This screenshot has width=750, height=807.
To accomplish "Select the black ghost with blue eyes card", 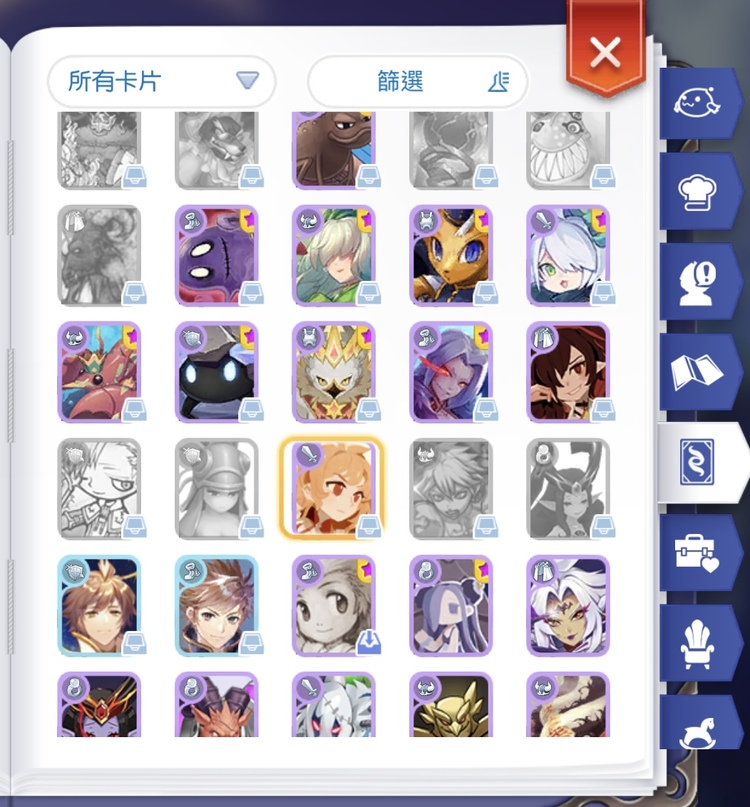I will [x=216, y=372].
